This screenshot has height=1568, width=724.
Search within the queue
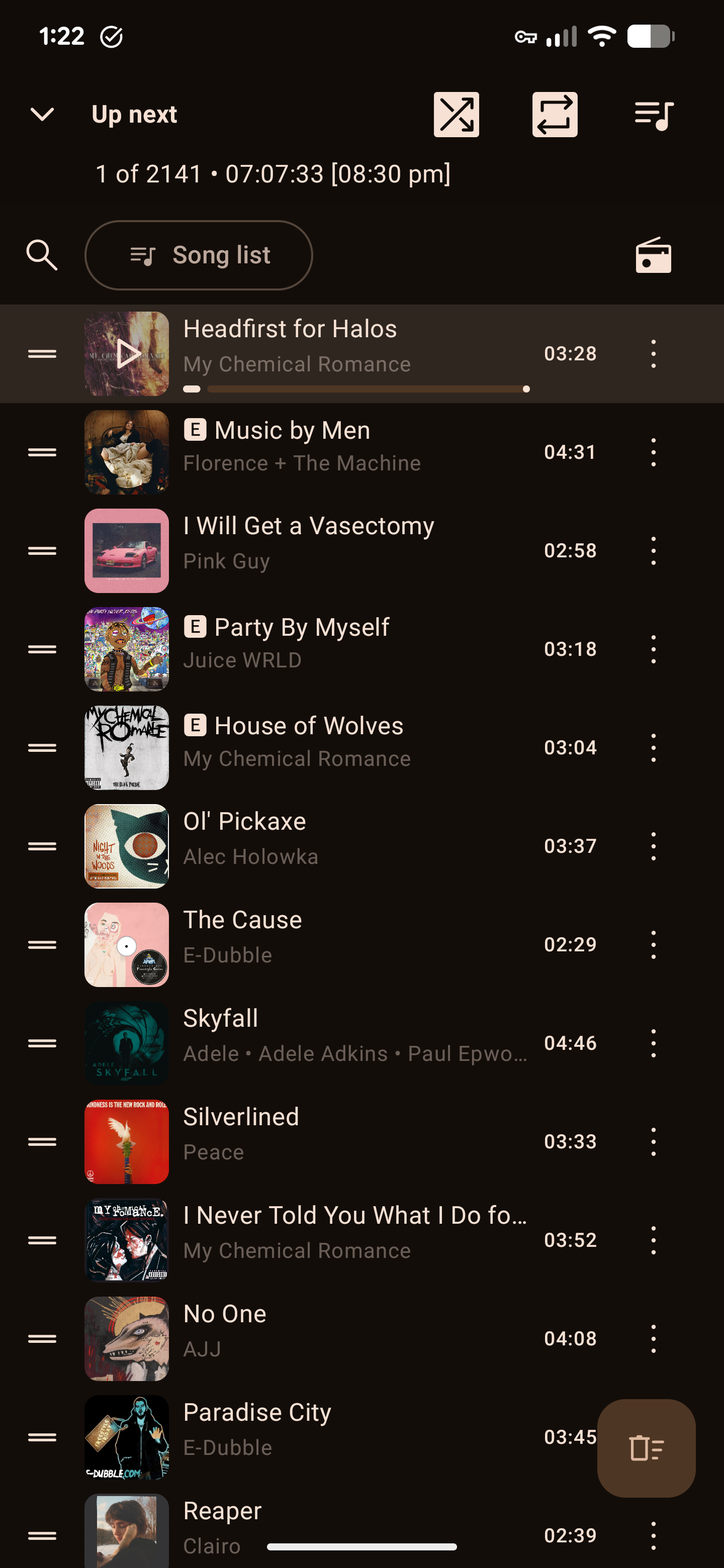coord(42,254)
